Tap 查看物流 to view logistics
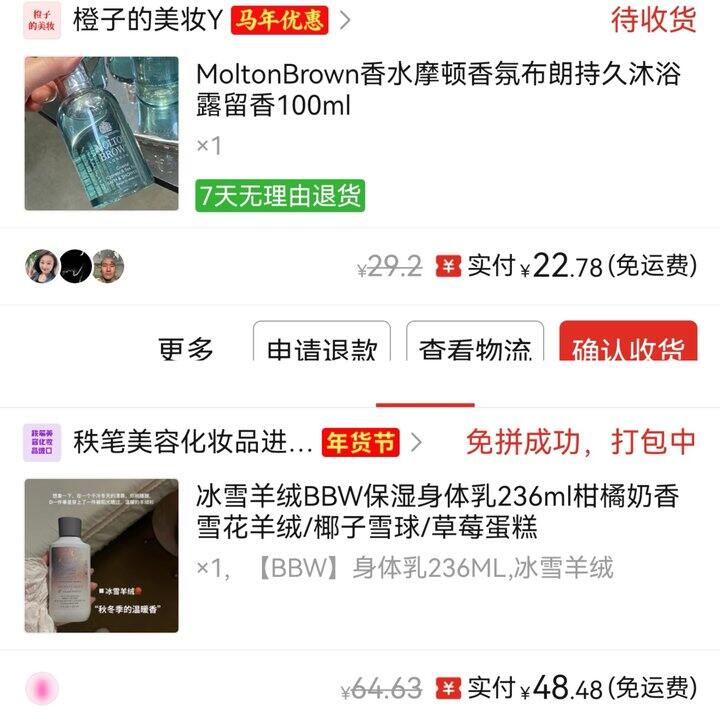This screenshot has height=720, width=720. point(475,345)
